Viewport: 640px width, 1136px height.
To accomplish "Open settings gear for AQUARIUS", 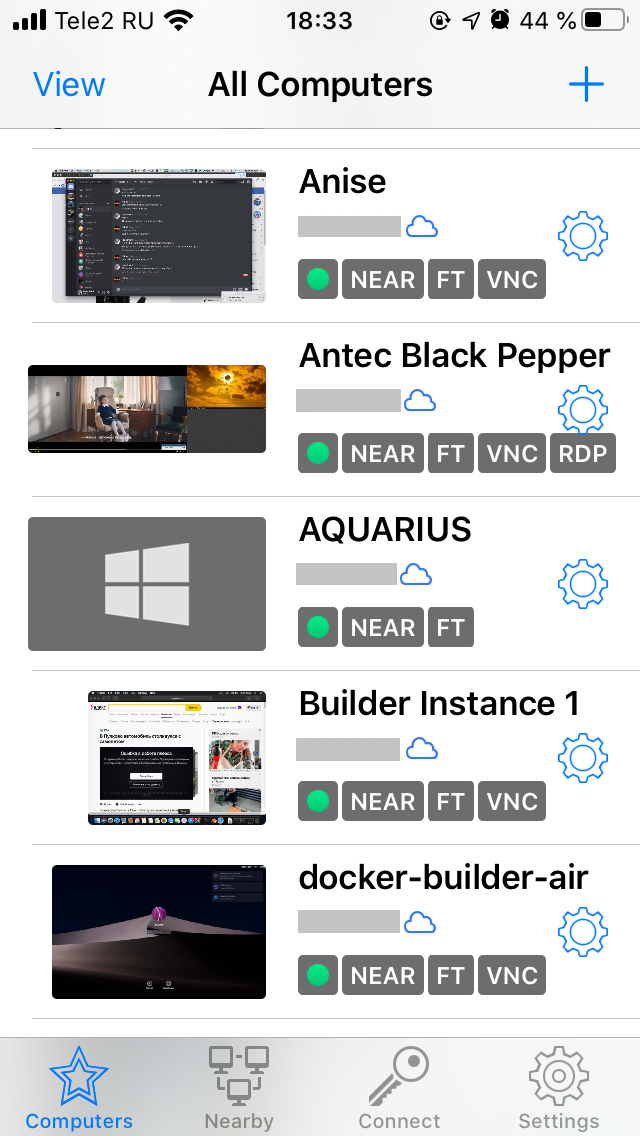I will [x=583, y=583].
